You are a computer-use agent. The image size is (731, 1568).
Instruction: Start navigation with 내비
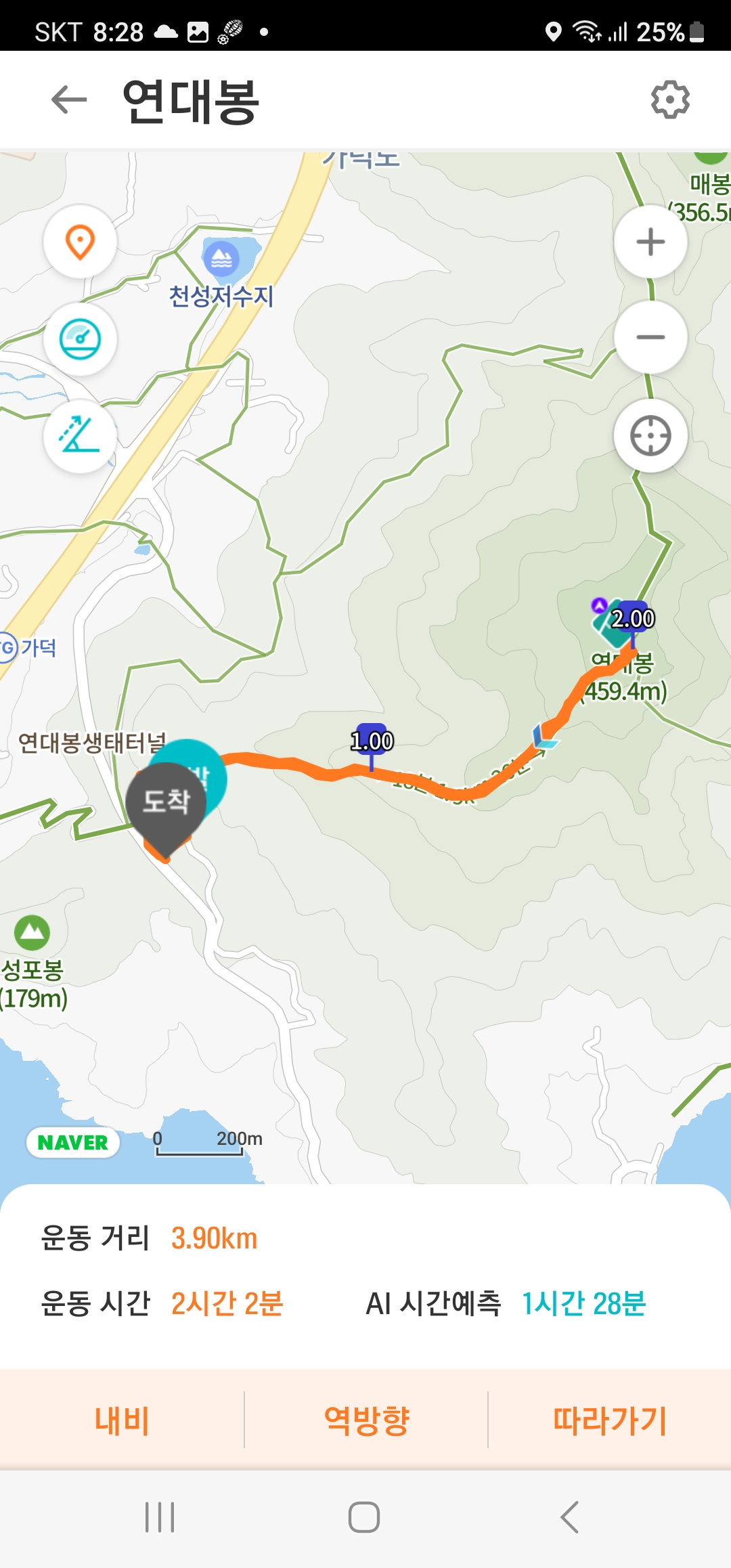pyautogui.click(x=122, y=1420)
